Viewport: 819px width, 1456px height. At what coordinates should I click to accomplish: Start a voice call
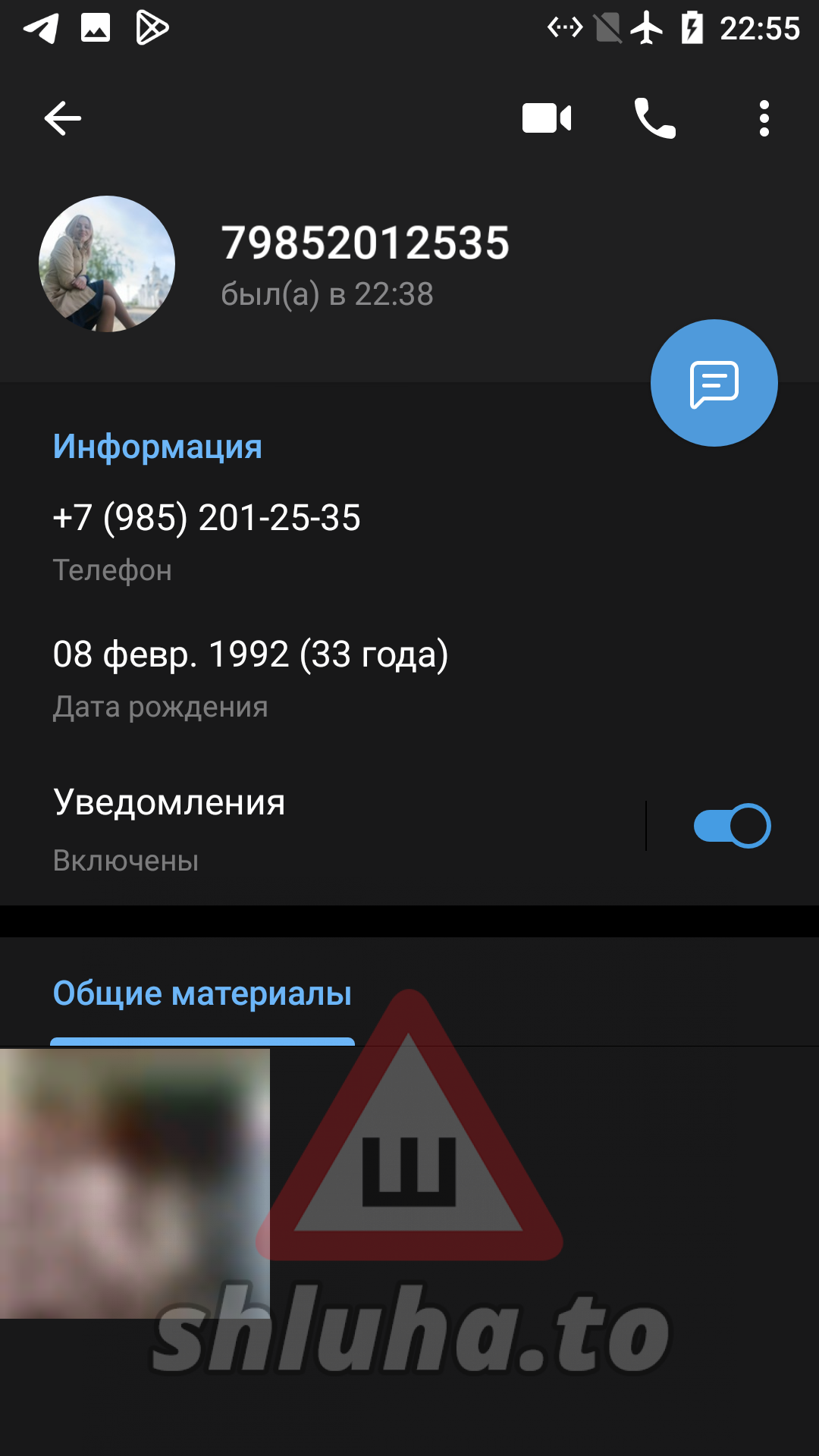click(654, 118)
